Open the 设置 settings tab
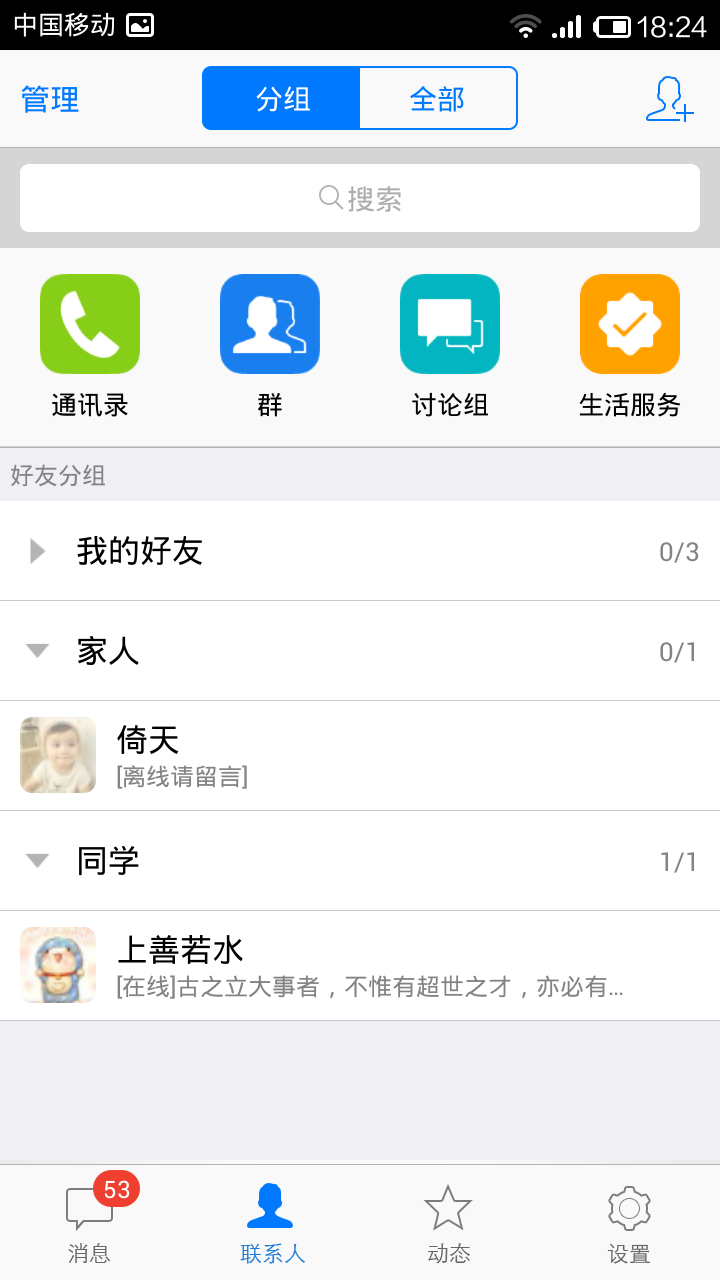The height and width of the screenshot is (1280, 720). (x=629, y=1222)
